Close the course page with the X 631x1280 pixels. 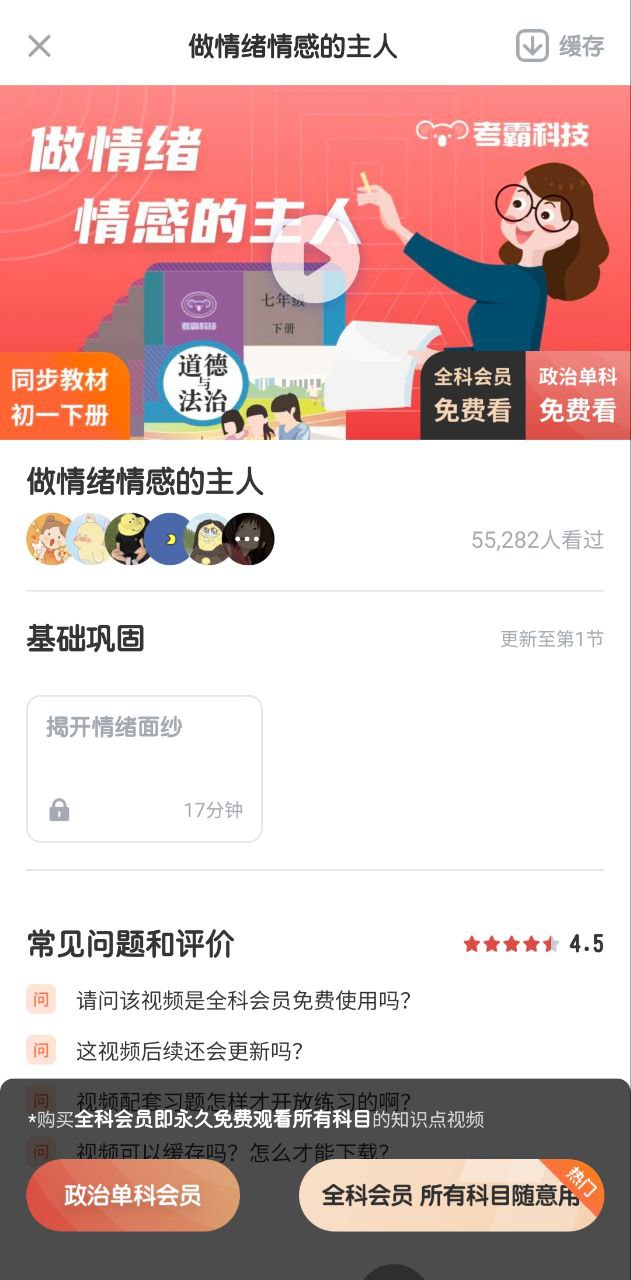(x=39, y=46)
